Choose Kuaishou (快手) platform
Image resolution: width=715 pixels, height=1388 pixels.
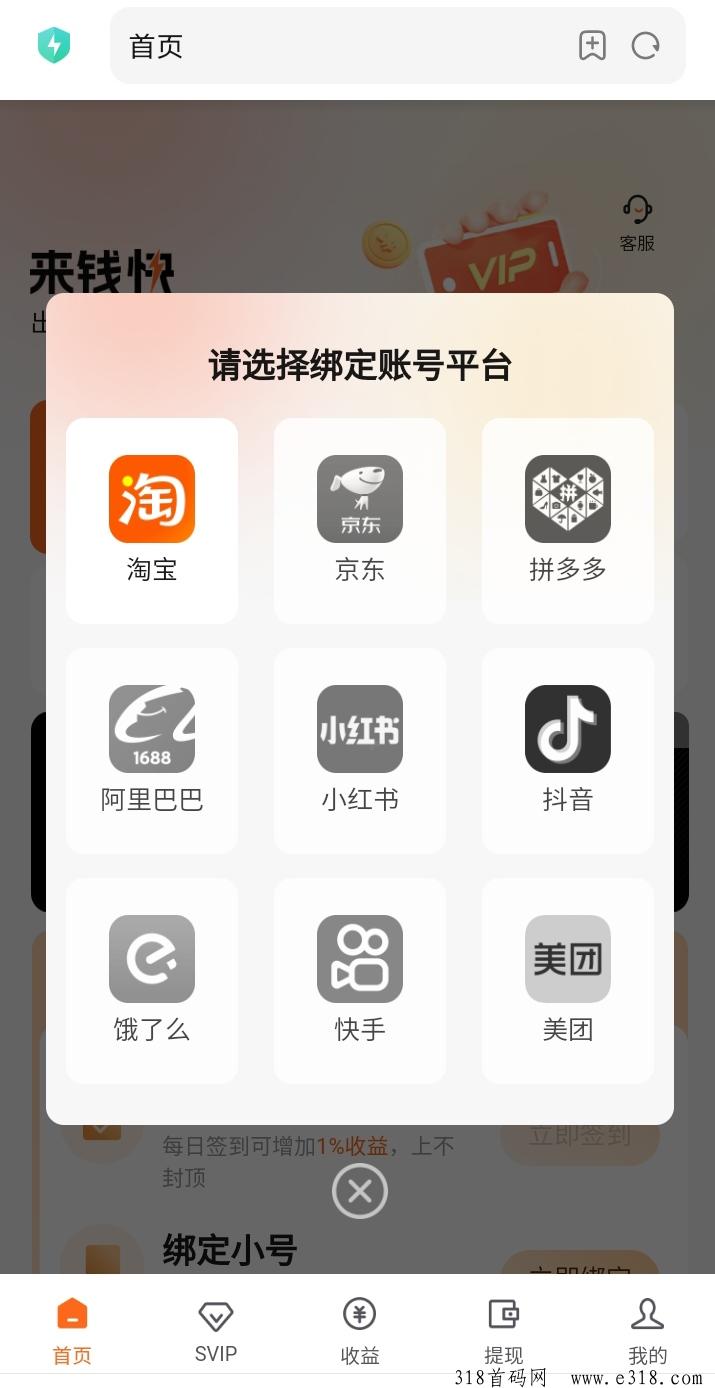click(360, 980)
